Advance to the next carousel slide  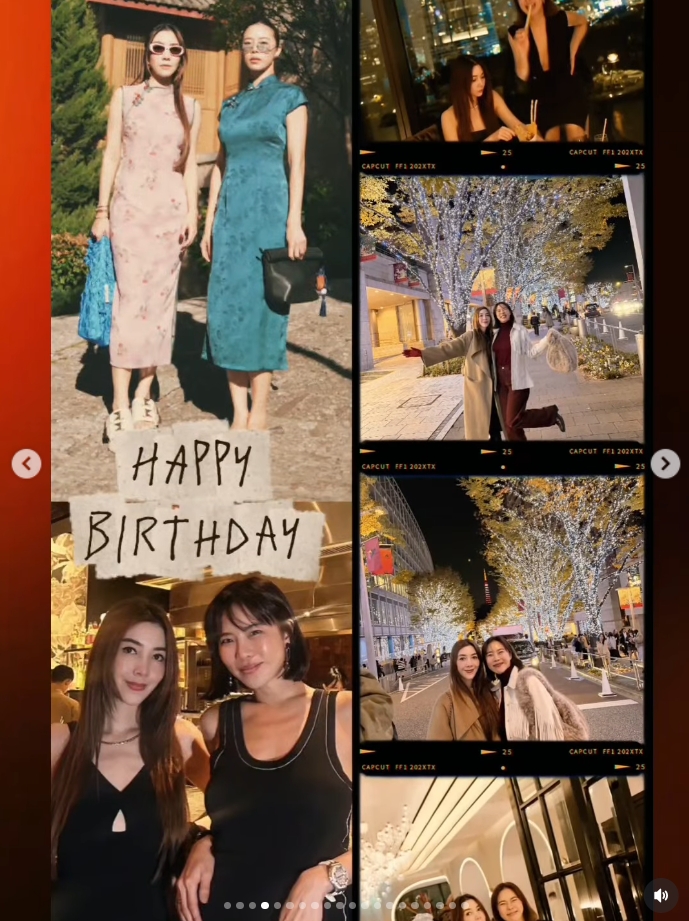[x=664, y=464]
